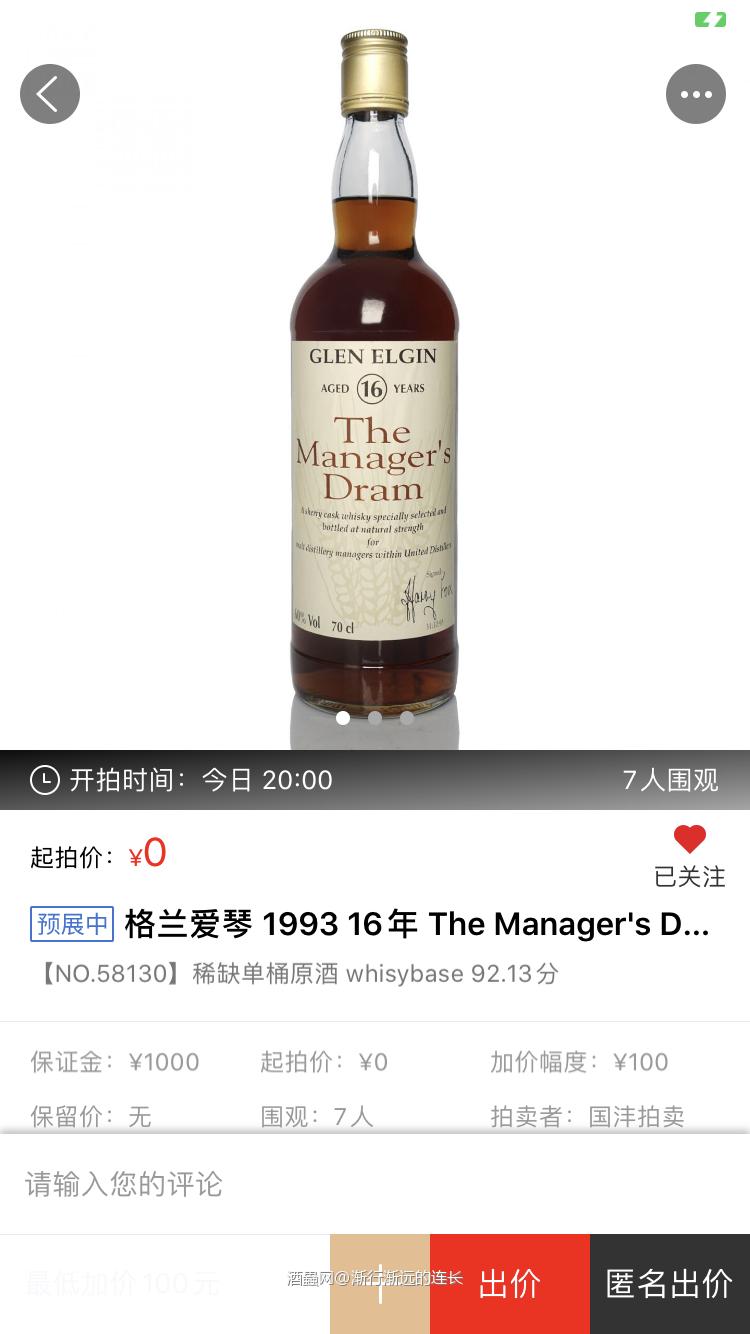Screen dimensions: 750x1334
Task: Tap the NO.58130 lot description line
Action: coord(290,974)
